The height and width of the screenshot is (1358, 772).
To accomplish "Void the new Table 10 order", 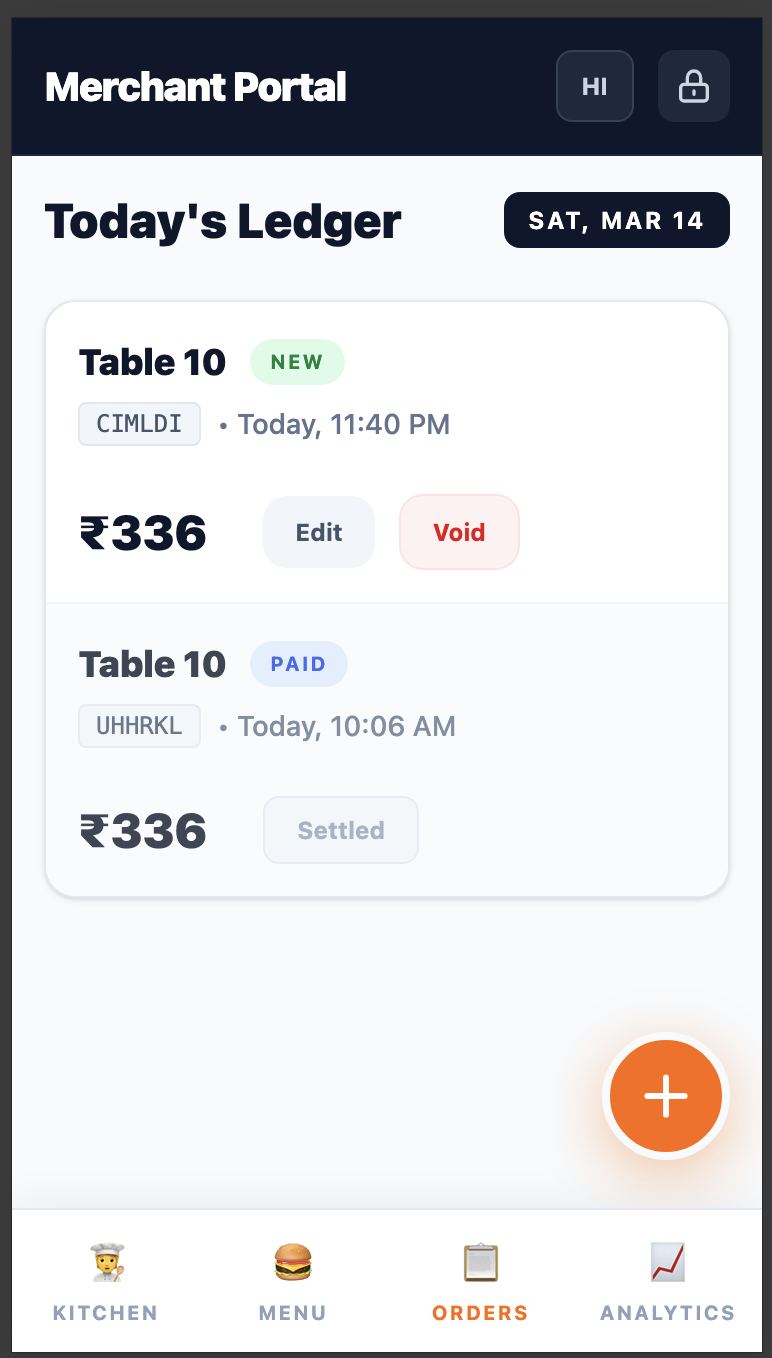I will [459, 532].
